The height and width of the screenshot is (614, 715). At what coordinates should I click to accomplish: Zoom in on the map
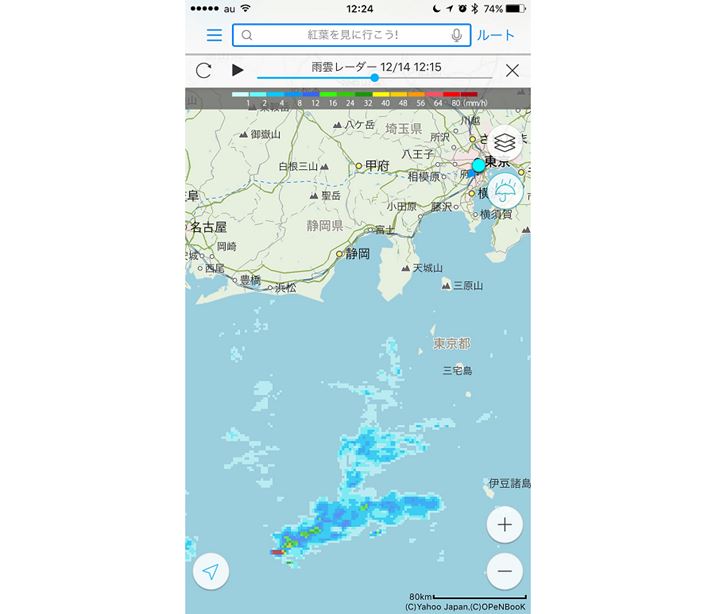click(505, 524)
